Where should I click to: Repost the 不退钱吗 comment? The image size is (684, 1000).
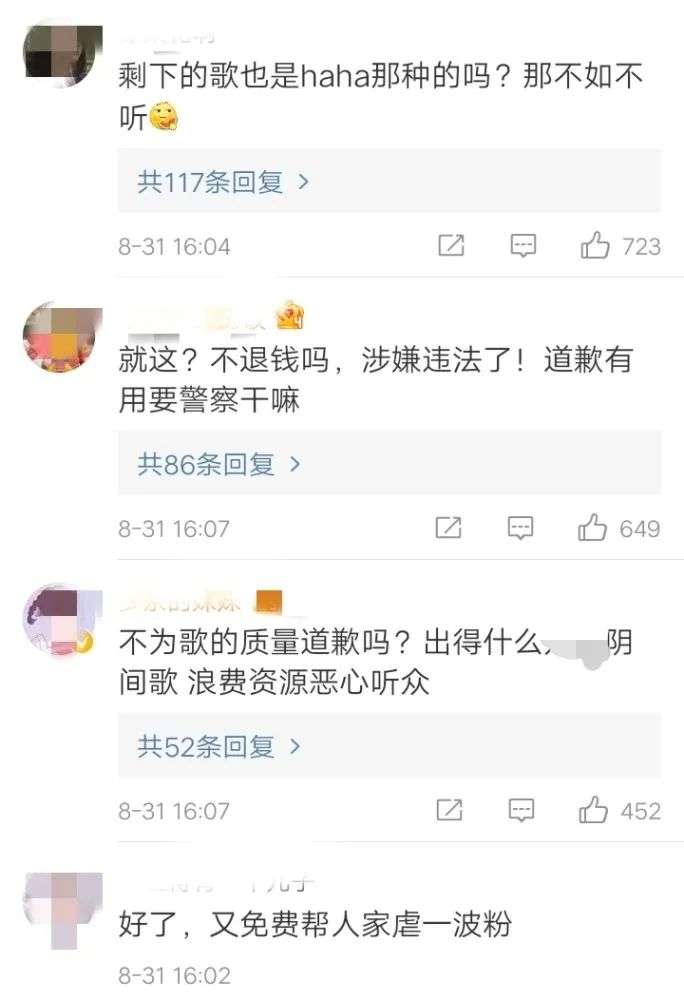click(x=449, y=528)
